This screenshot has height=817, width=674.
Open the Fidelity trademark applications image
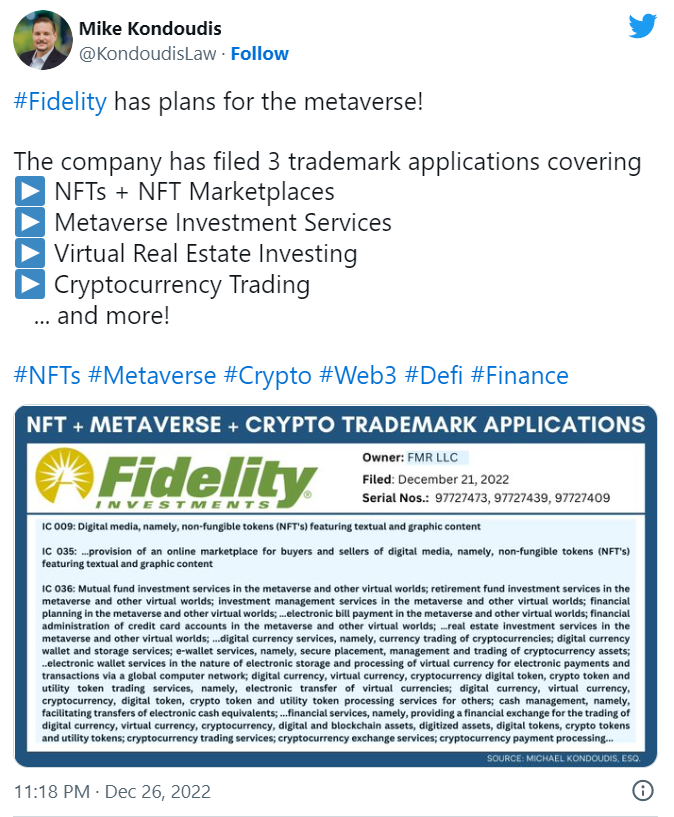[x=336, y=585]
